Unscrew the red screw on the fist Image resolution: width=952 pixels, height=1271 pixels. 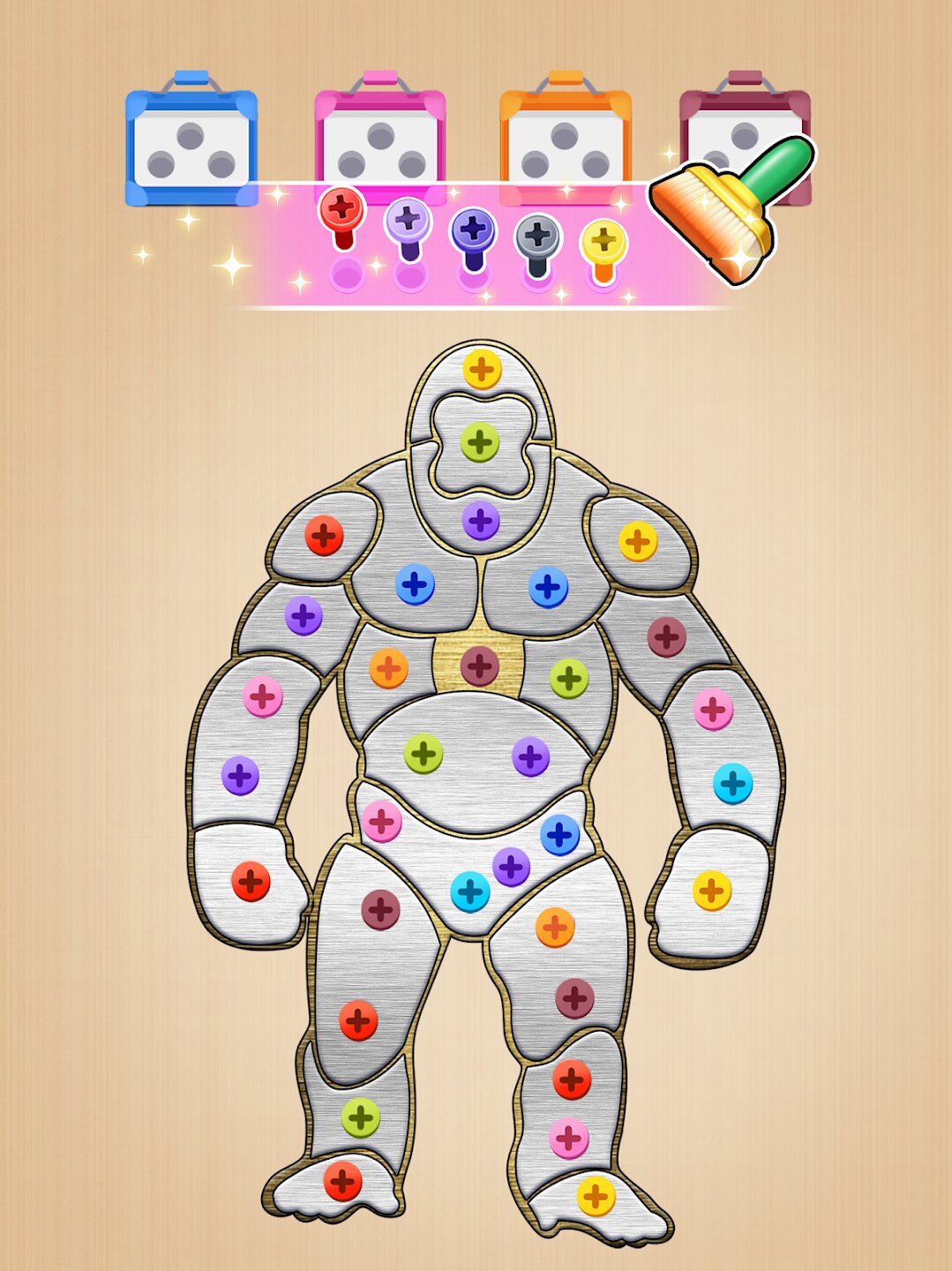coord(251,881)
